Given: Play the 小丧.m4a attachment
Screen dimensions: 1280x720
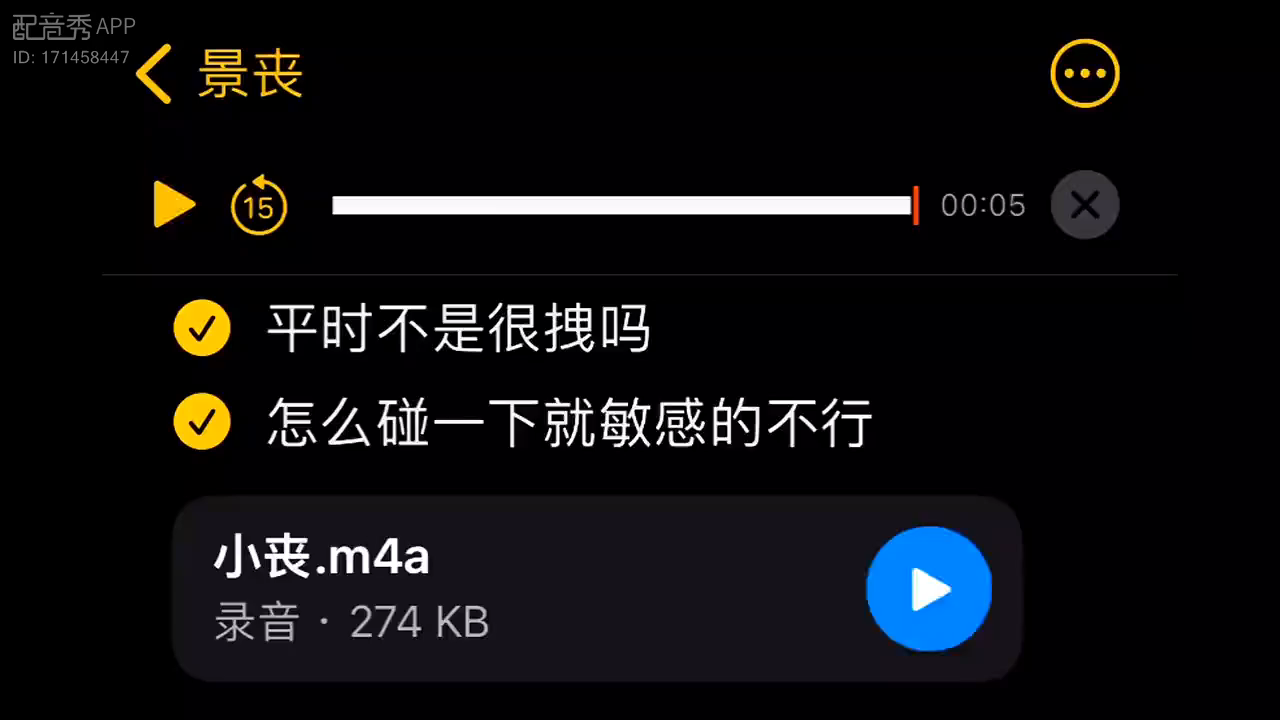Looking at the screenshot, I should [x=928, y=589].
